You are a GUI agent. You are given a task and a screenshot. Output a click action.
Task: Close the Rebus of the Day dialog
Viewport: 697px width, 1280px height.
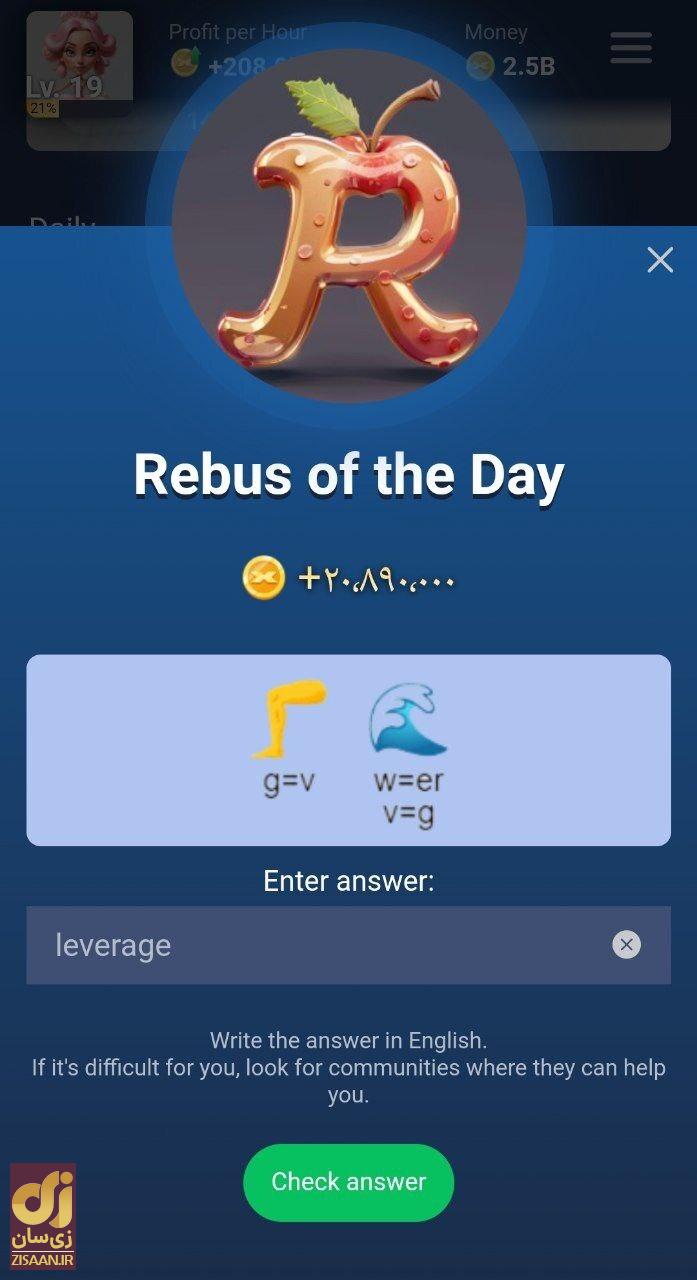pos(659,260)
